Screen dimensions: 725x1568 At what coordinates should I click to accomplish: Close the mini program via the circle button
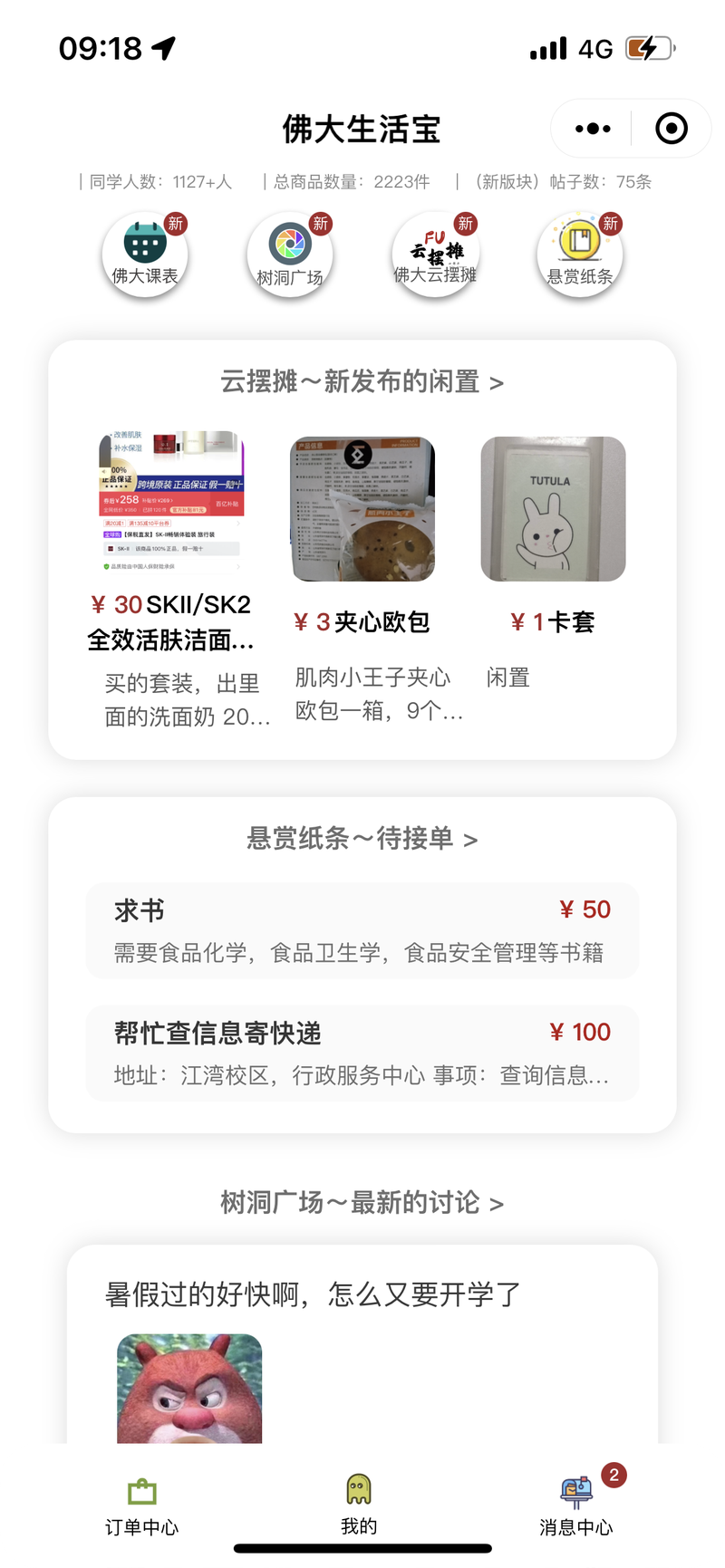tap(672, 129)
